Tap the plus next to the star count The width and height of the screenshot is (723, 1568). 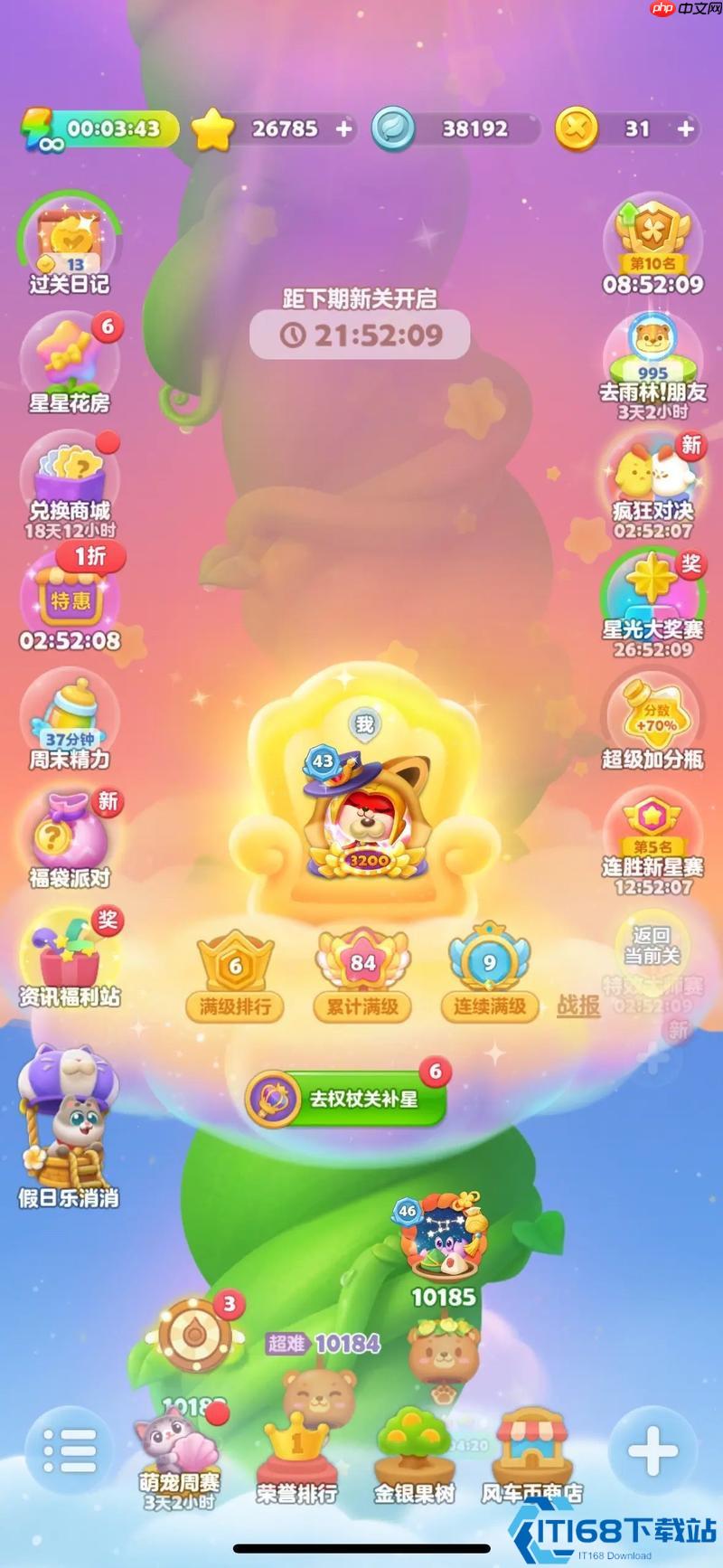[344, 129]
